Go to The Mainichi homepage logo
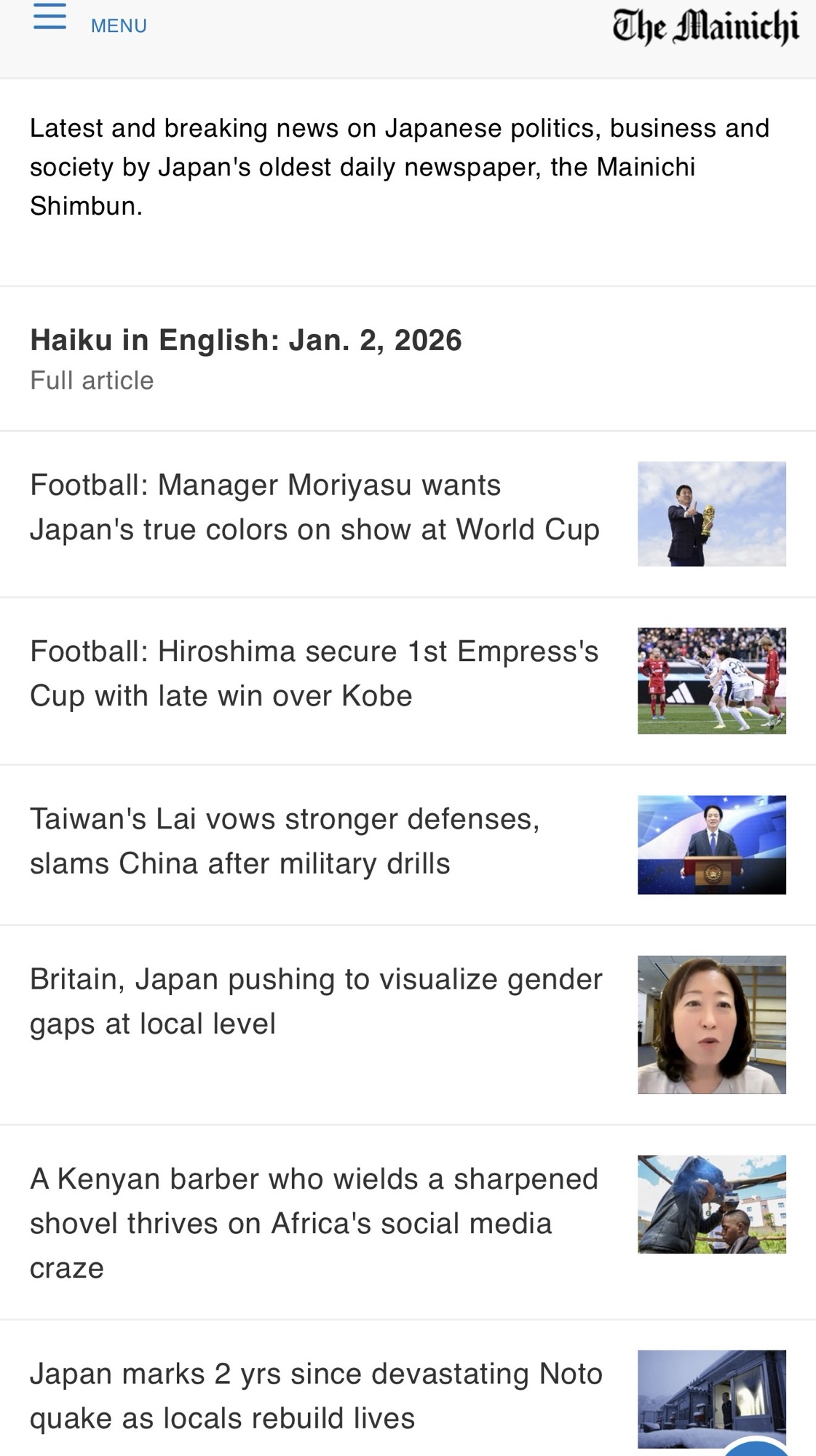 (705, 28)
